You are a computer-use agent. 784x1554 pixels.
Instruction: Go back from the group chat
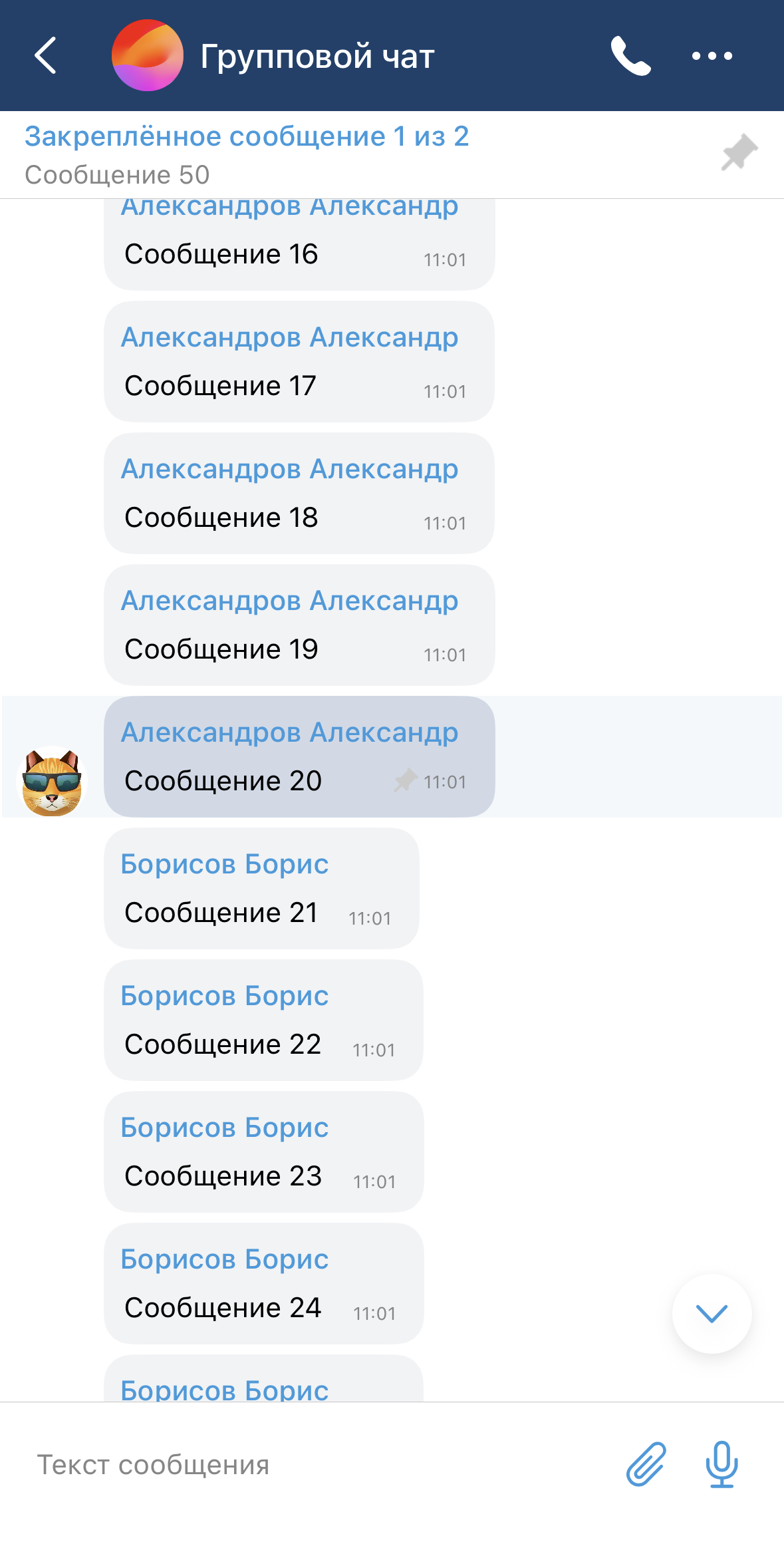(45, 55)
